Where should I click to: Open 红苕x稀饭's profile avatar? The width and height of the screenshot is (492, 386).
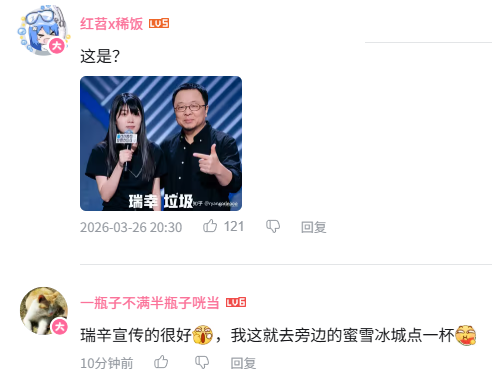[x=44, y=30]
